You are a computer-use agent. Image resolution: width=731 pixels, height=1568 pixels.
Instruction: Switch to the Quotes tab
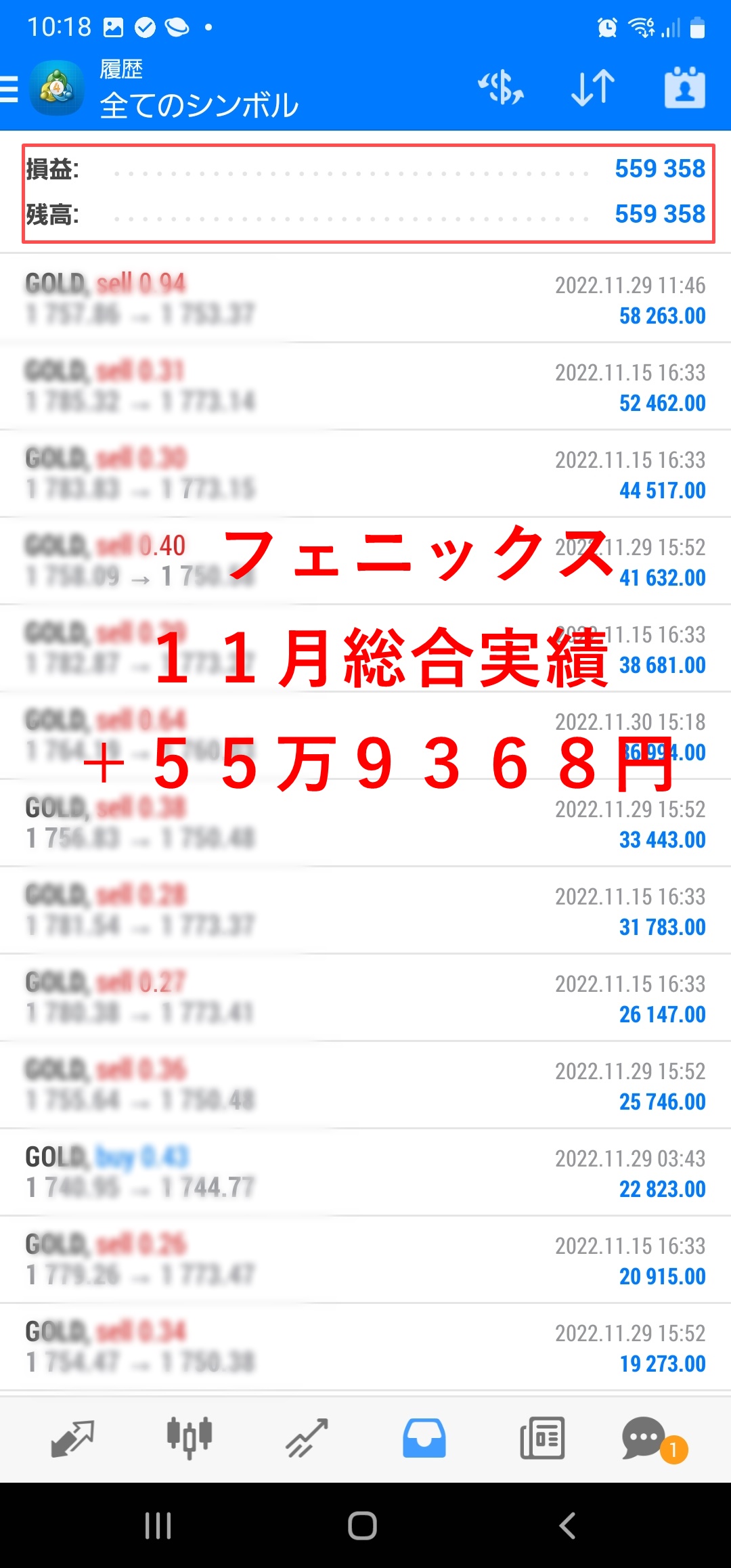click(72, 1437)
